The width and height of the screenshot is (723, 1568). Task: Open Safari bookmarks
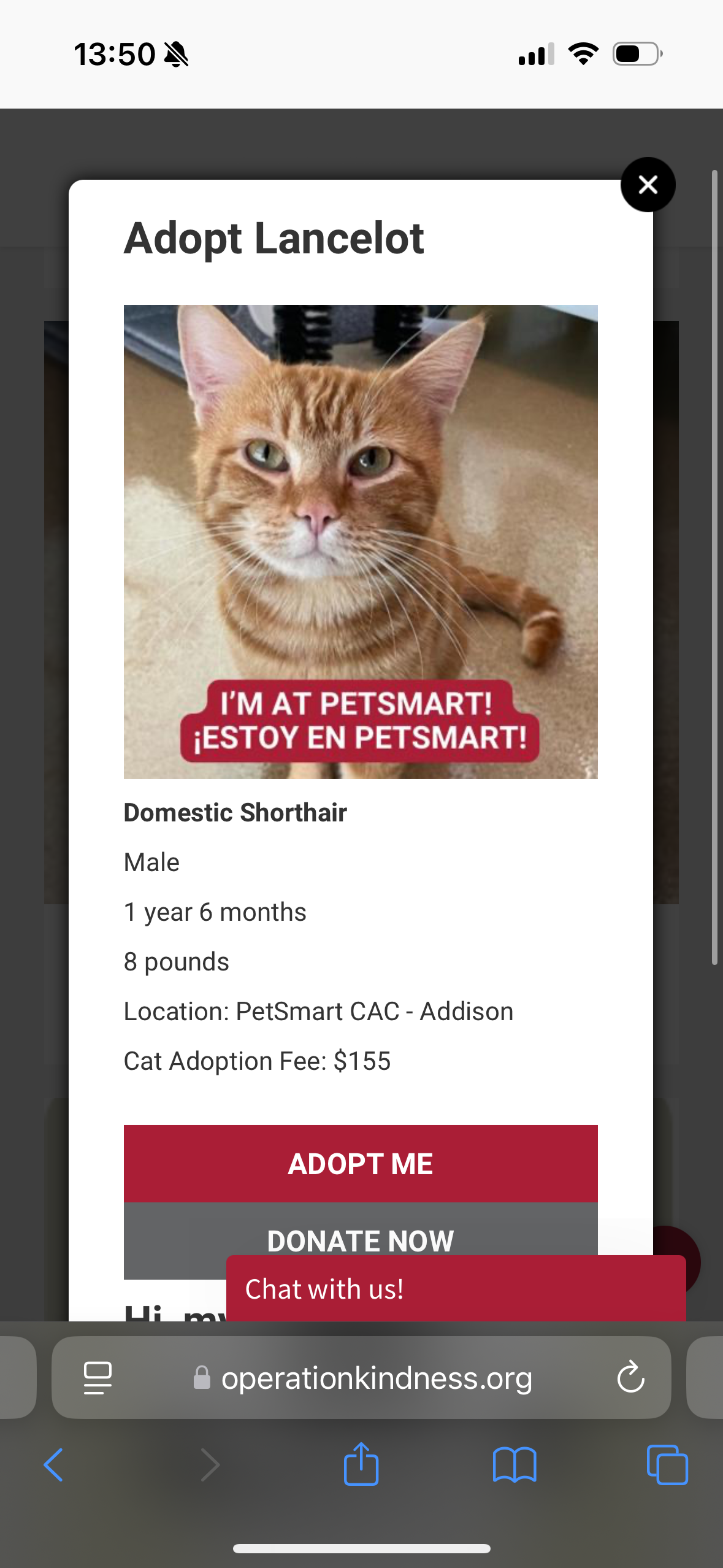(515, 1465)
